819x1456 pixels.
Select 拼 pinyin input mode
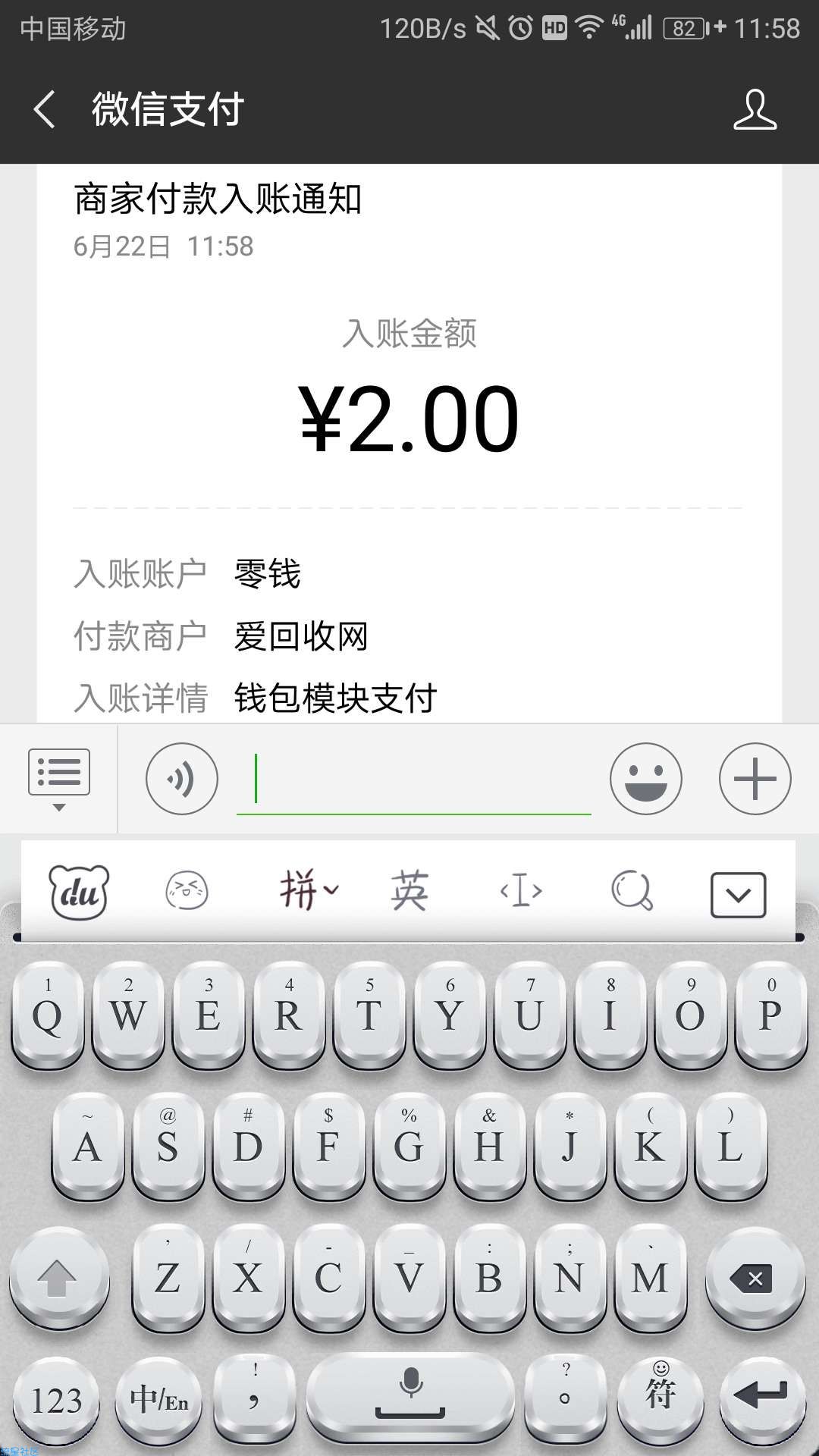pyautogui.click(x=308, y=890)
